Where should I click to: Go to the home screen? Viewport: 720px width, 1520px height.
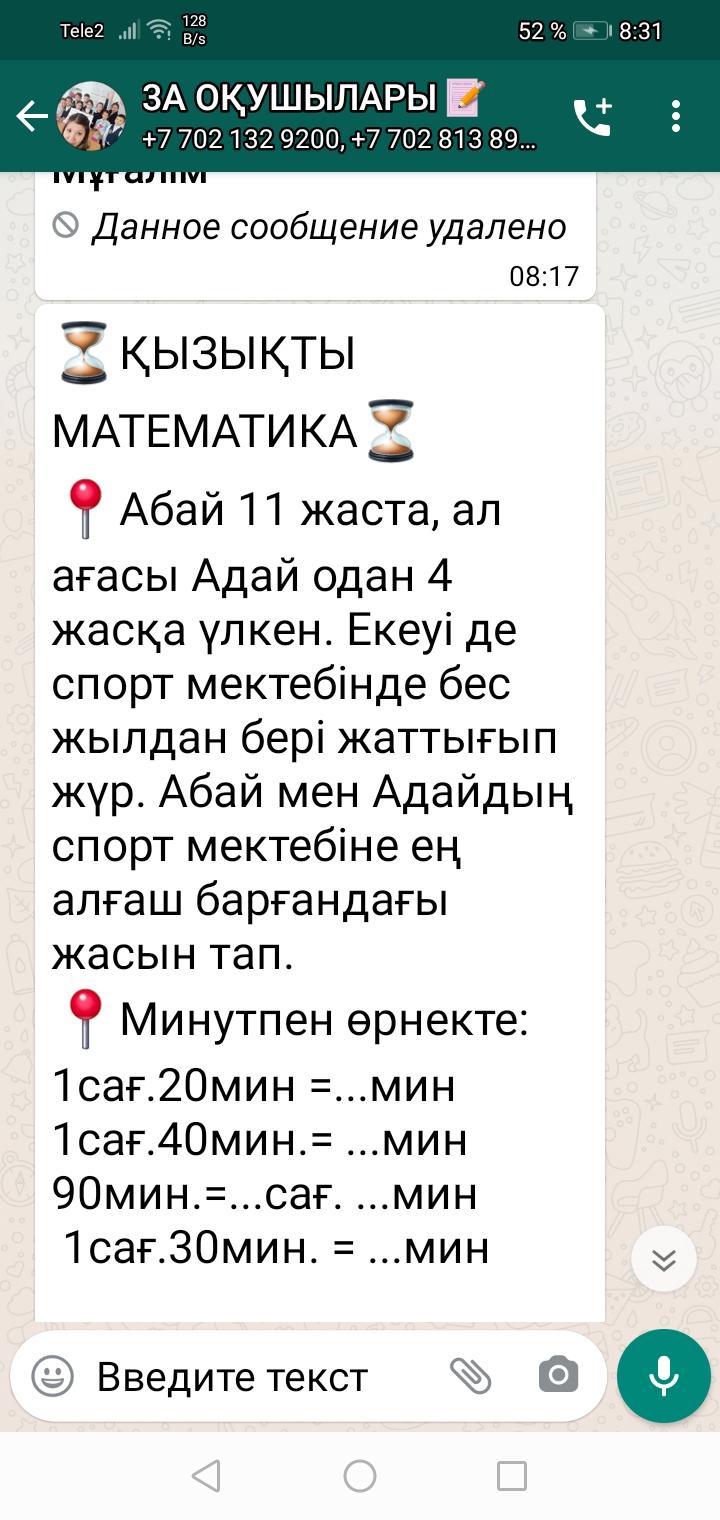360,1475
